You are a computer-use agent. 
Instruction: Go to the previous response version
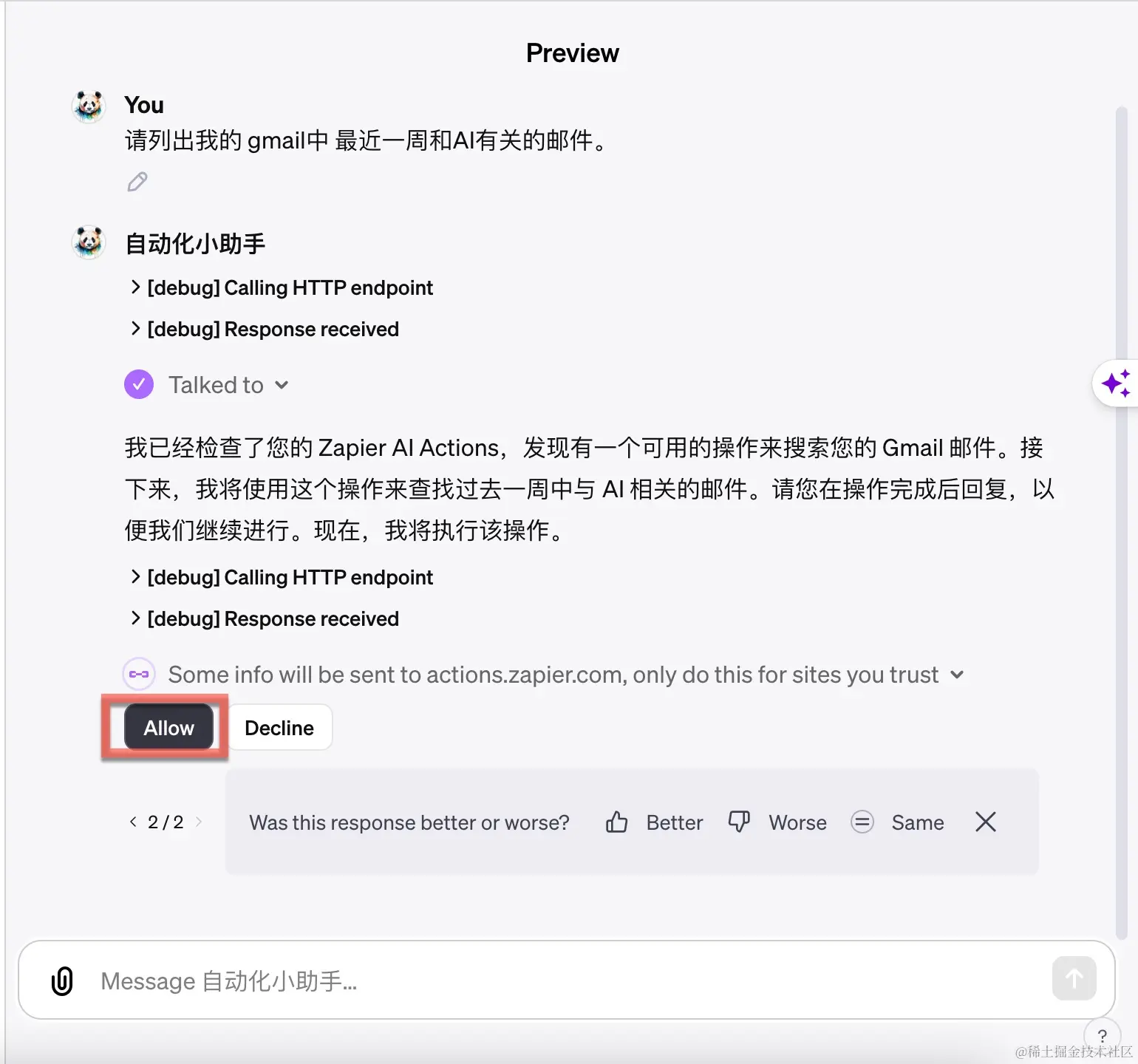(x=133, y=822)
